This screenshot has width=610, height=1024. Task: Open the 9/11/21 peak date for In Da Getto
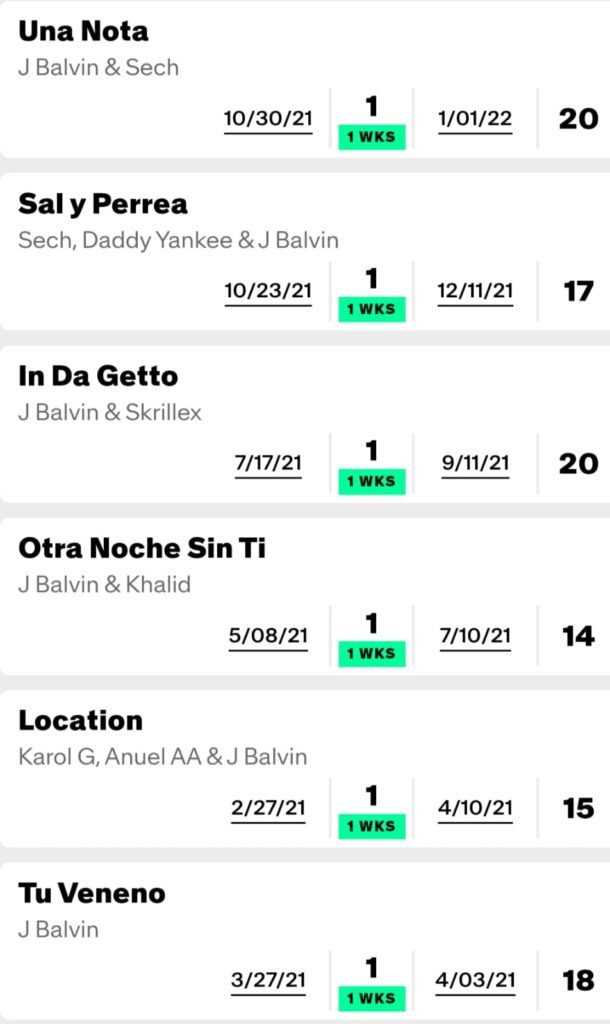[x=475, y=463]
